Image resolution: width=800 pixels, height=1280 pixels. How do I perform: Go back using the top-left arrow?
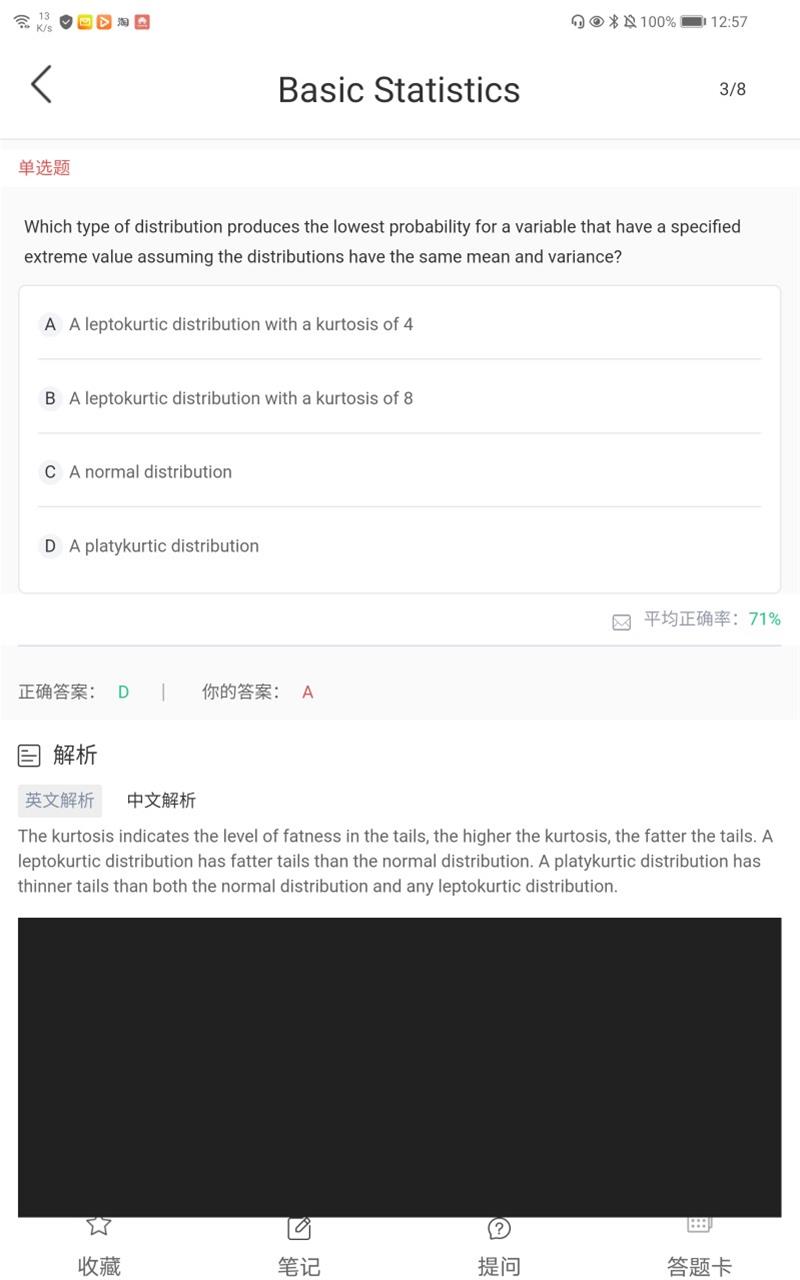(x=41, y=85)
